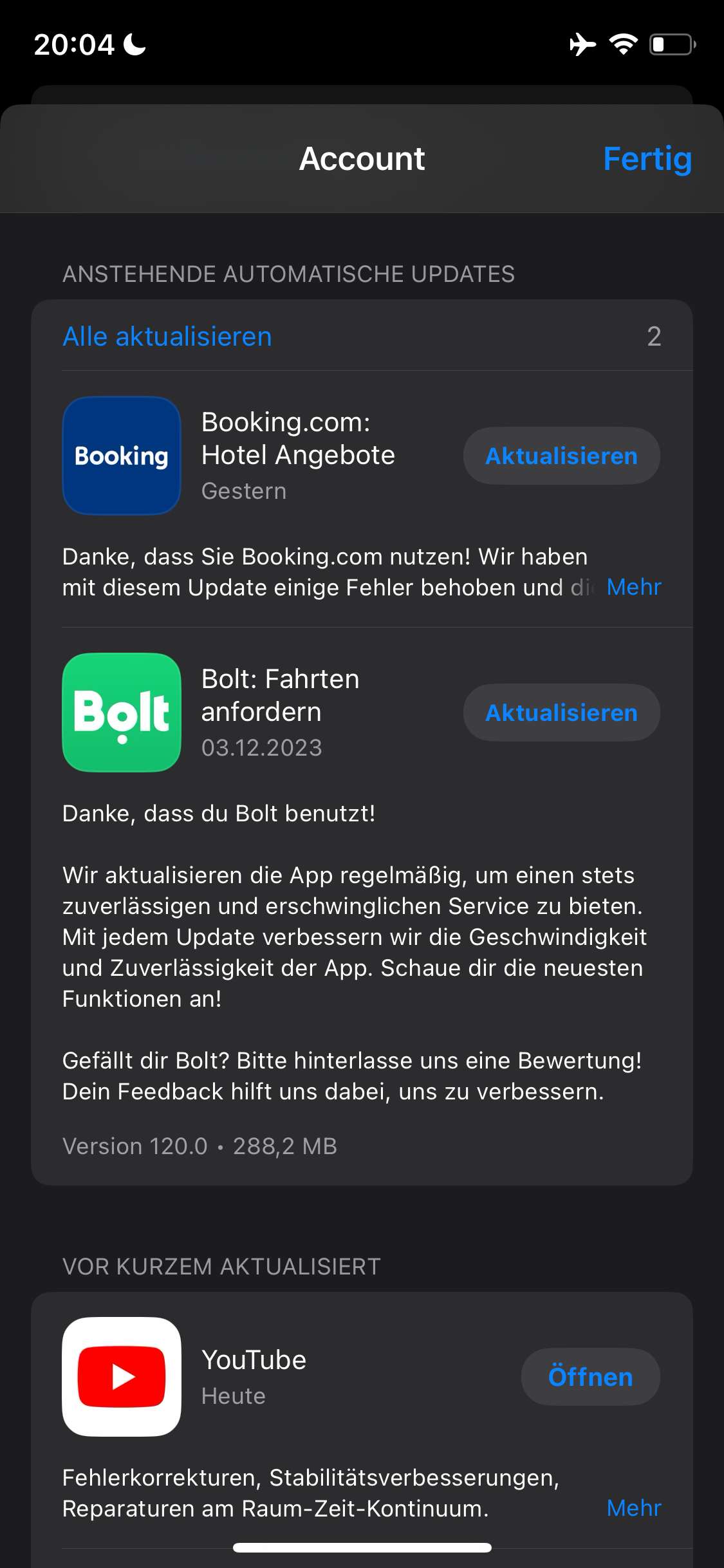Screen dimensions: 724x1568
Task: View the YouTube app page
Action: click(122, 1377)
